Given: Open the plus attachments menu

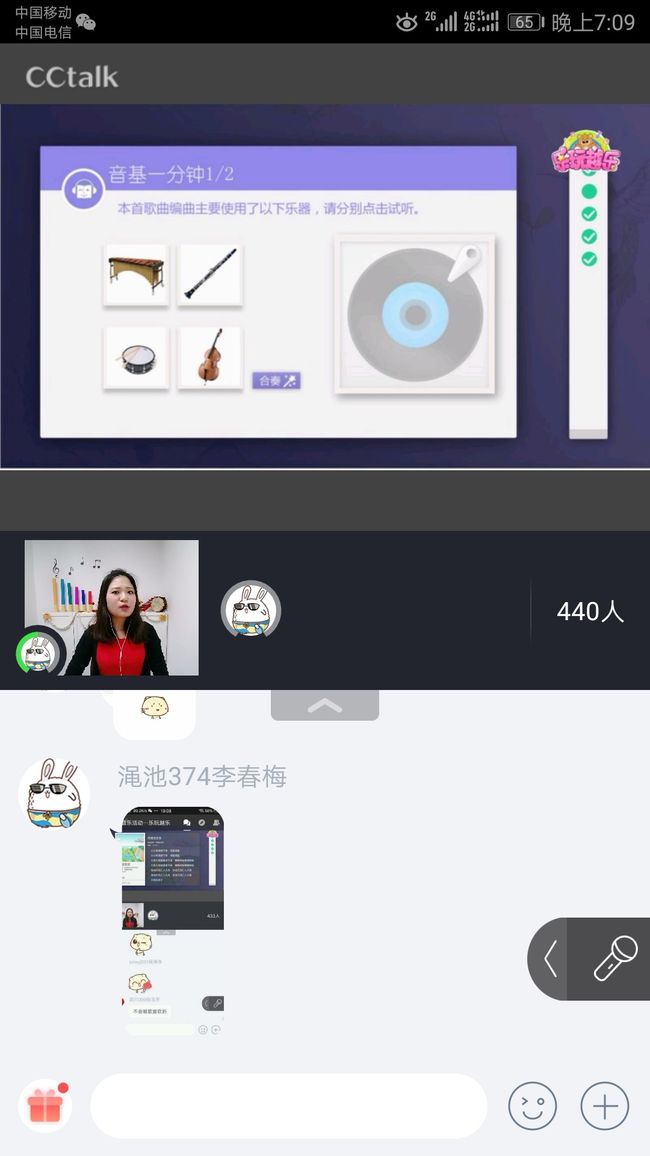Looking at the screenshot, I should coord(604,1106).
